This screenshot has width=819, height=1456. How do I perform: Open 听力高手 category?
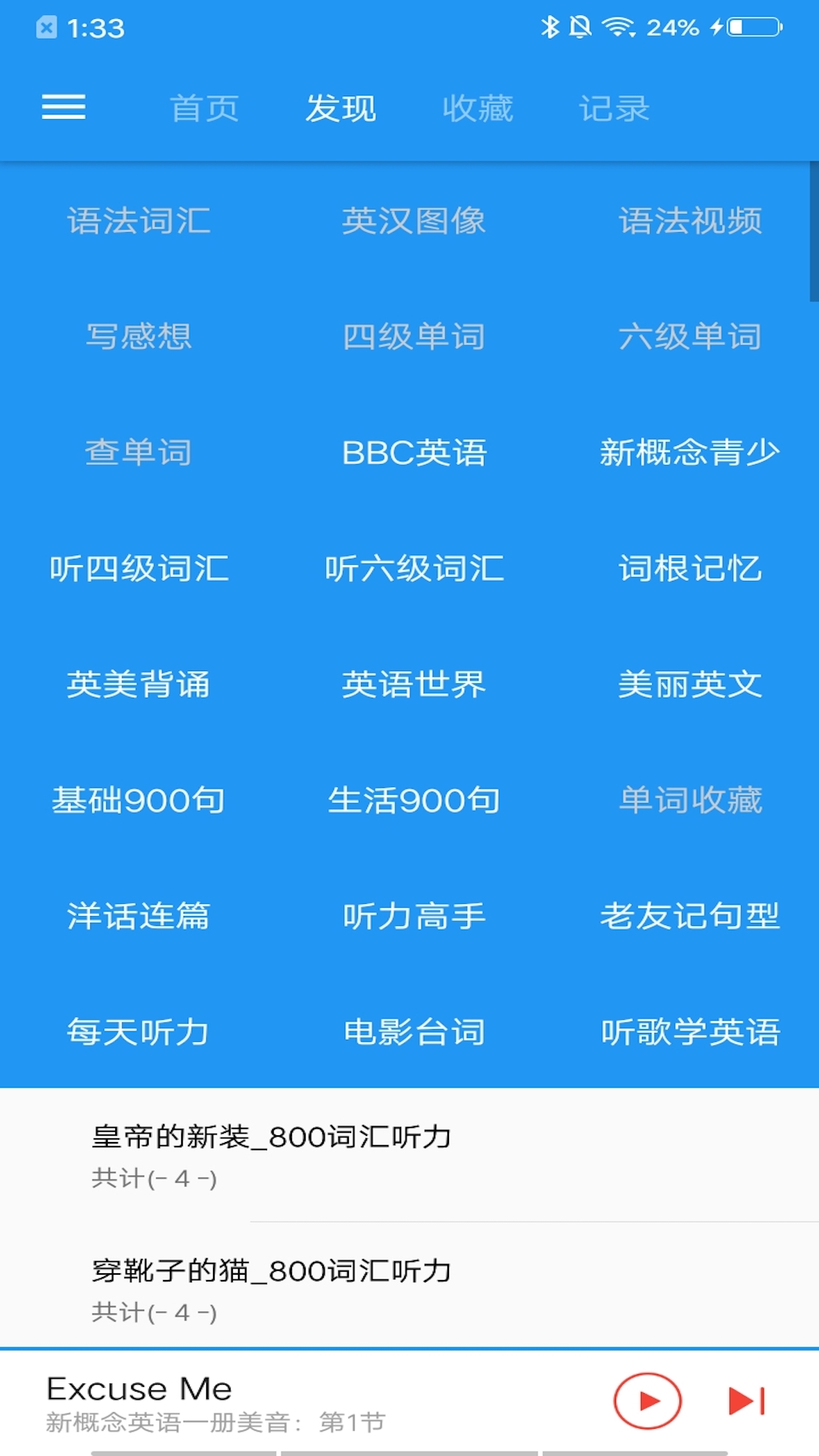pyautogui.click(x=414, y=916)
